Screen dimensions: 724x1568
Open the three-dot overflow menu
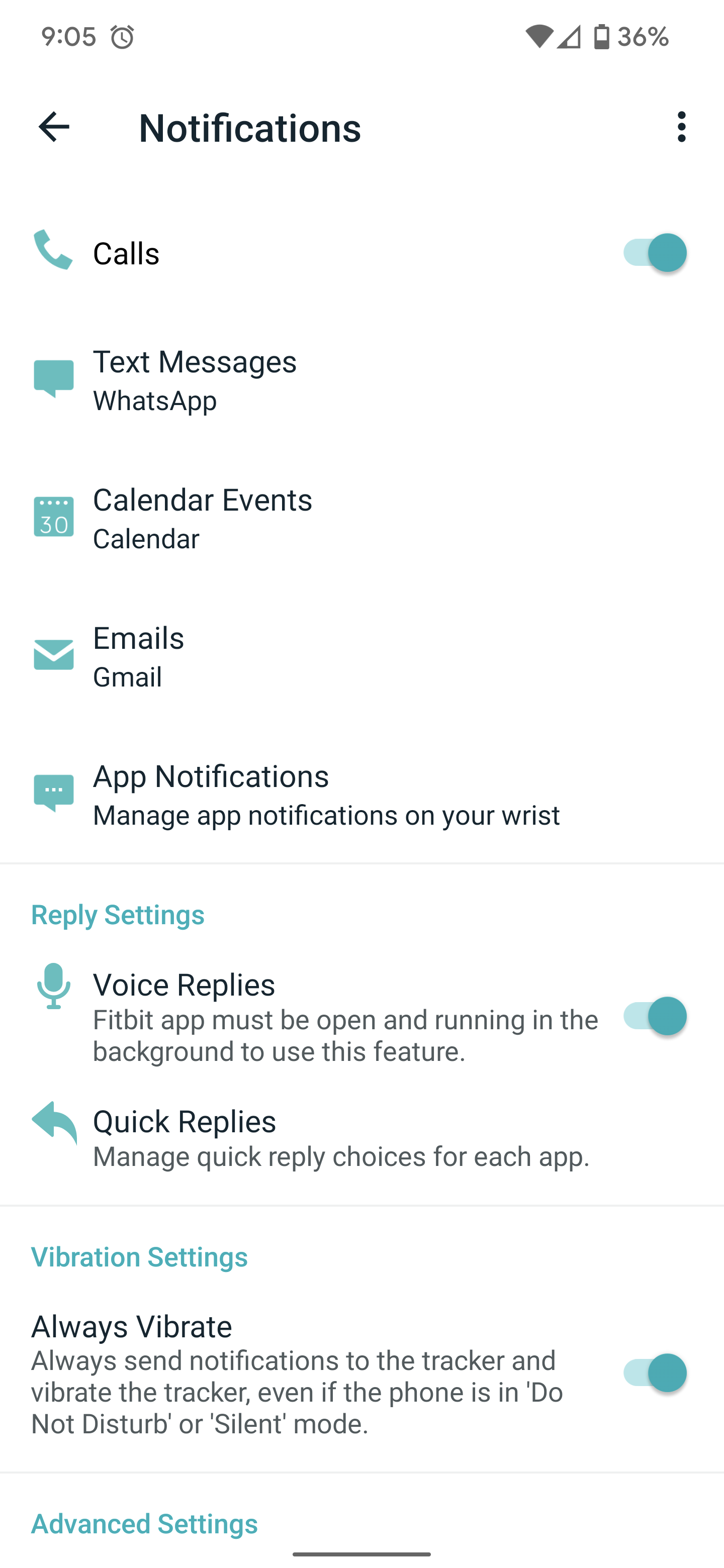tap(681, 127)
